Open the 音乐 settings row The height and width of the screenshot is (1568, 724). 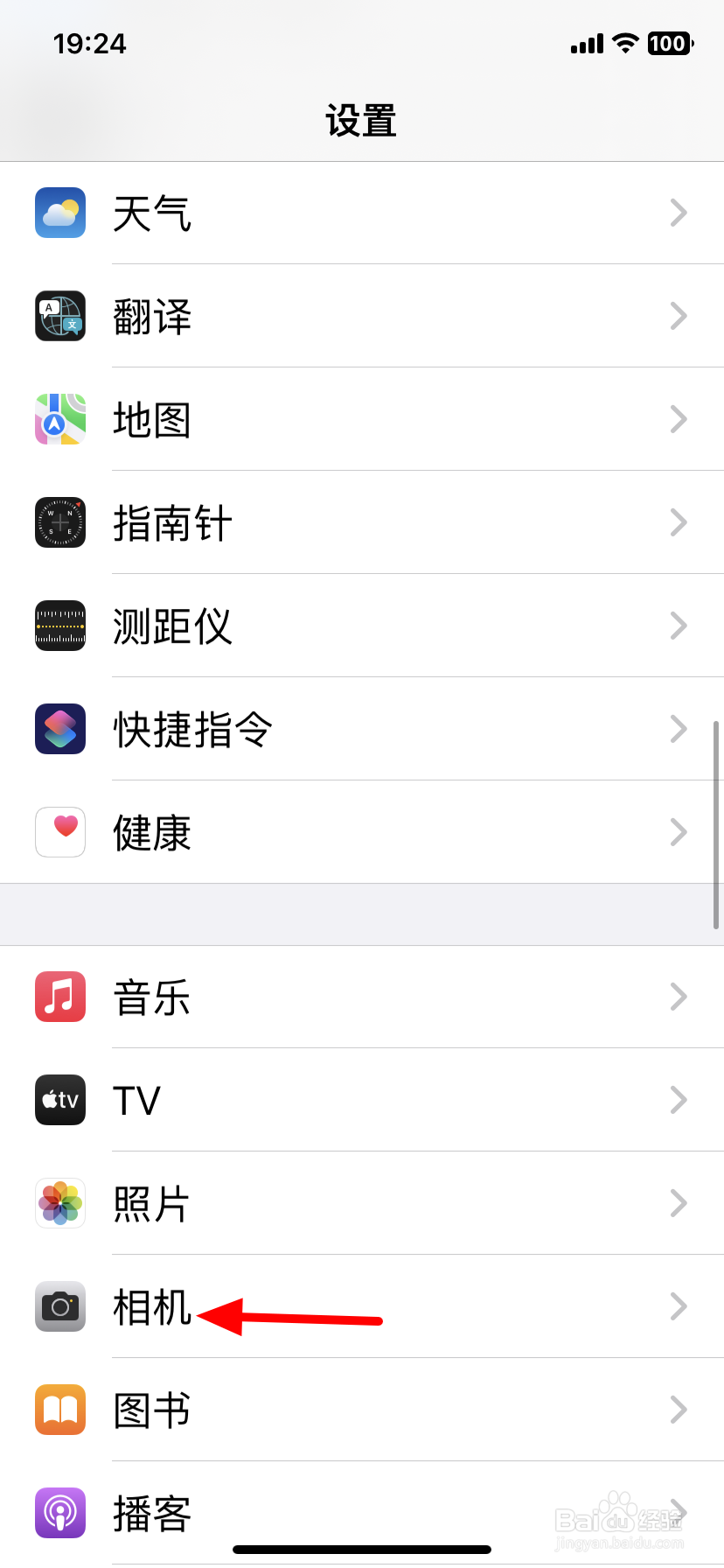coord(350,997)
